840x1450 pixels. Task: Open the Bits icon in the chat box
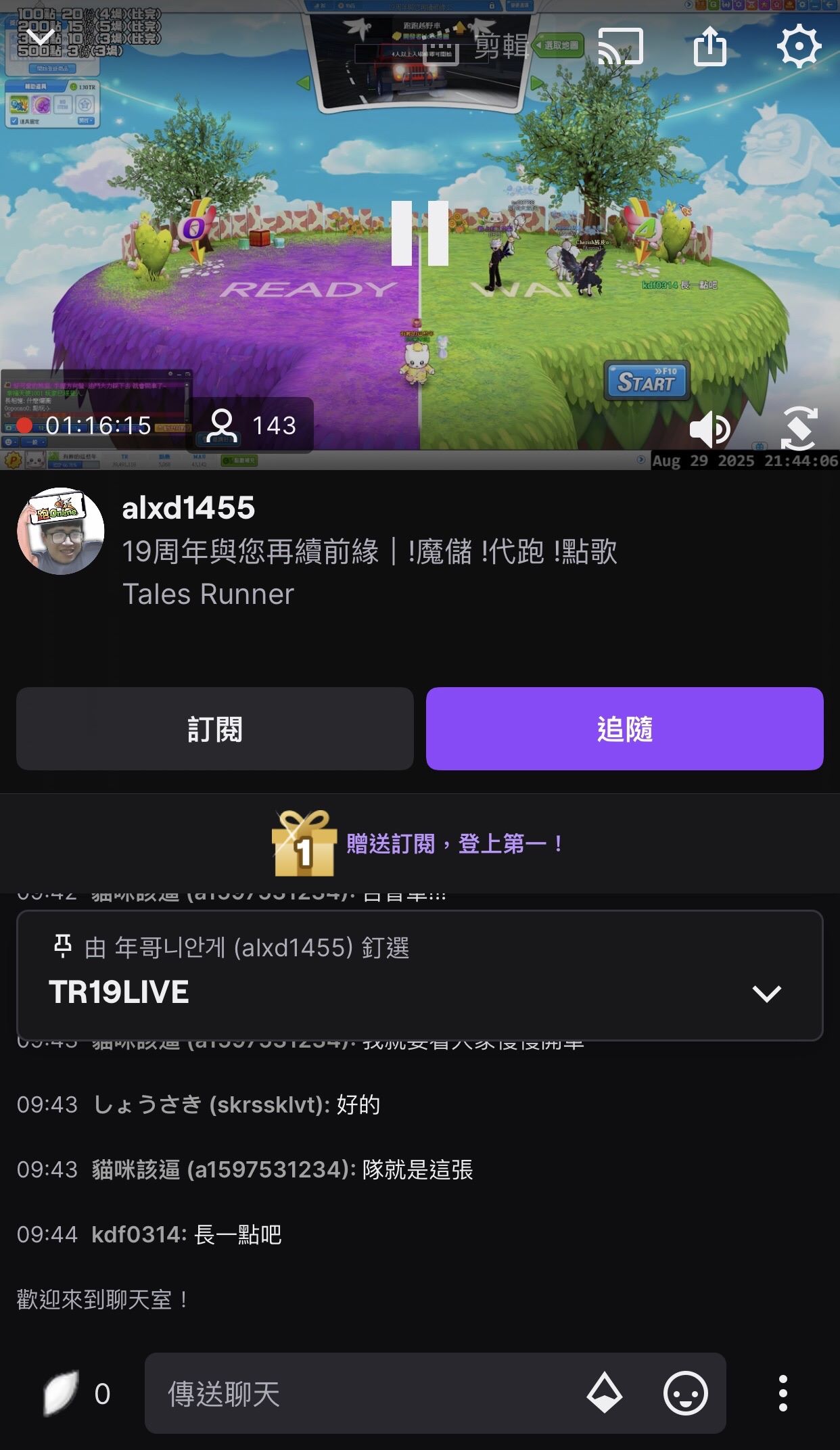(x=604, y=1394)
